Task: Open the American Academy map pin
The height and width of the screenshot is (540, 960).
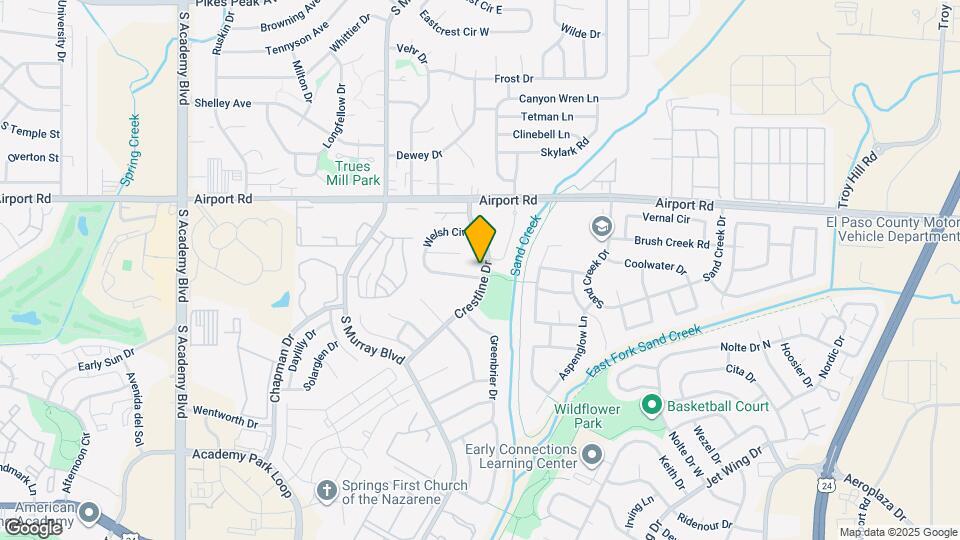Action: pos(89,515)
